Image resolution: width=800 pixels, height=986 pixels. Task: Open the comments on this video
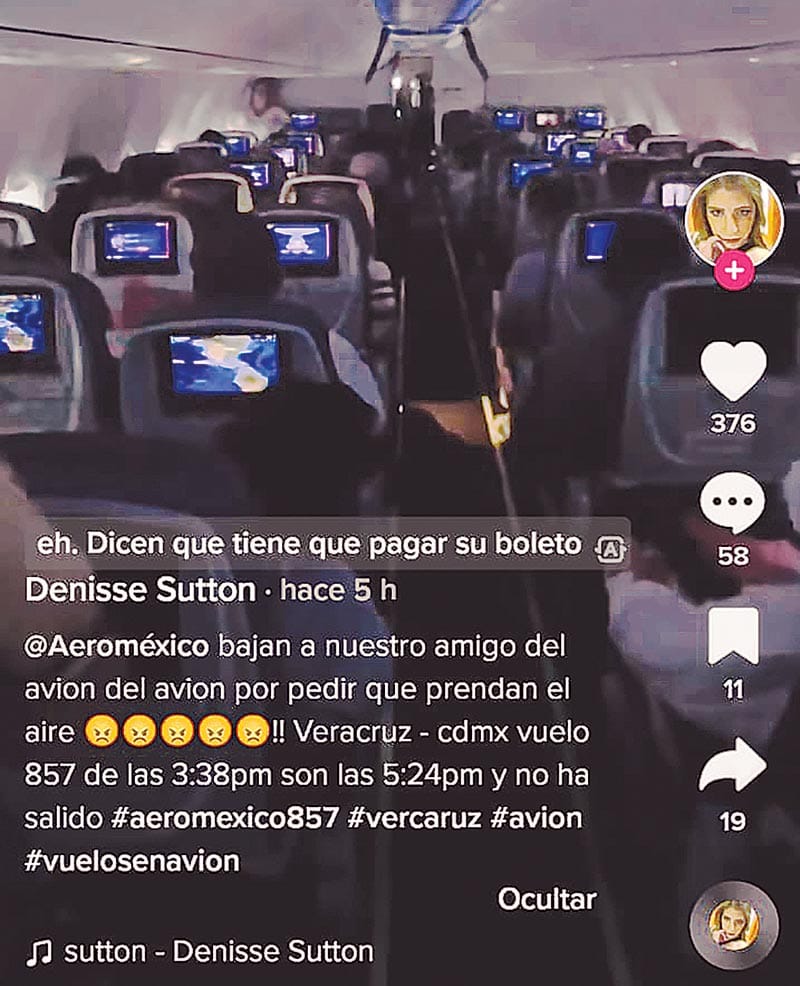tap(733, 505)
